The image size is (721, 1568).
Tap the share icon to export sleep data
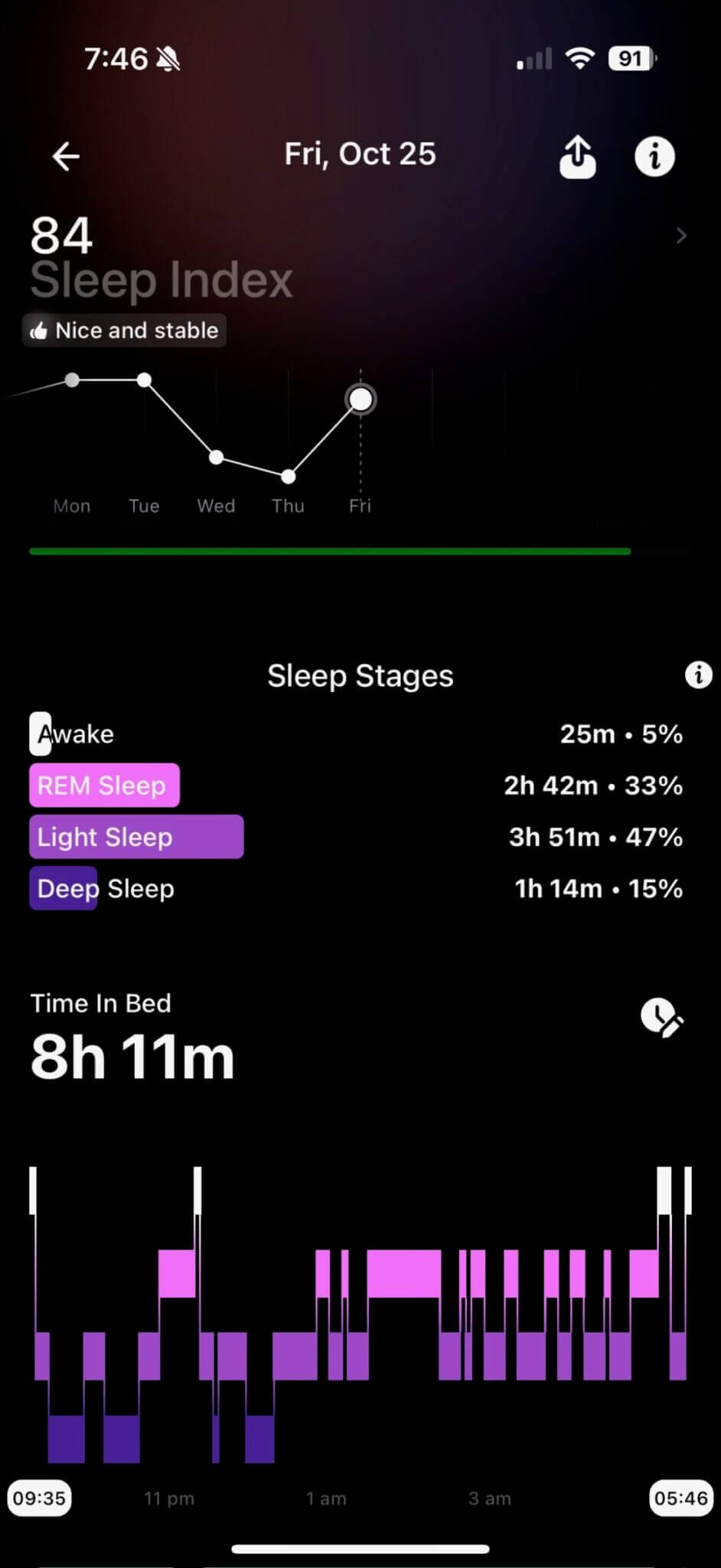(x=577, y=155)
